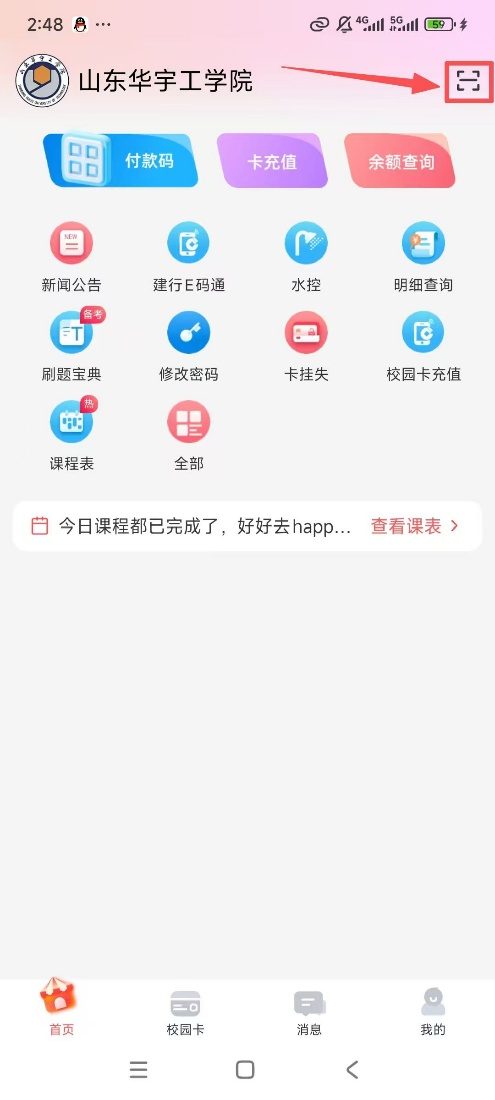Show 全部 services
Screen dimensions: 495x1100
pos(189,436)
